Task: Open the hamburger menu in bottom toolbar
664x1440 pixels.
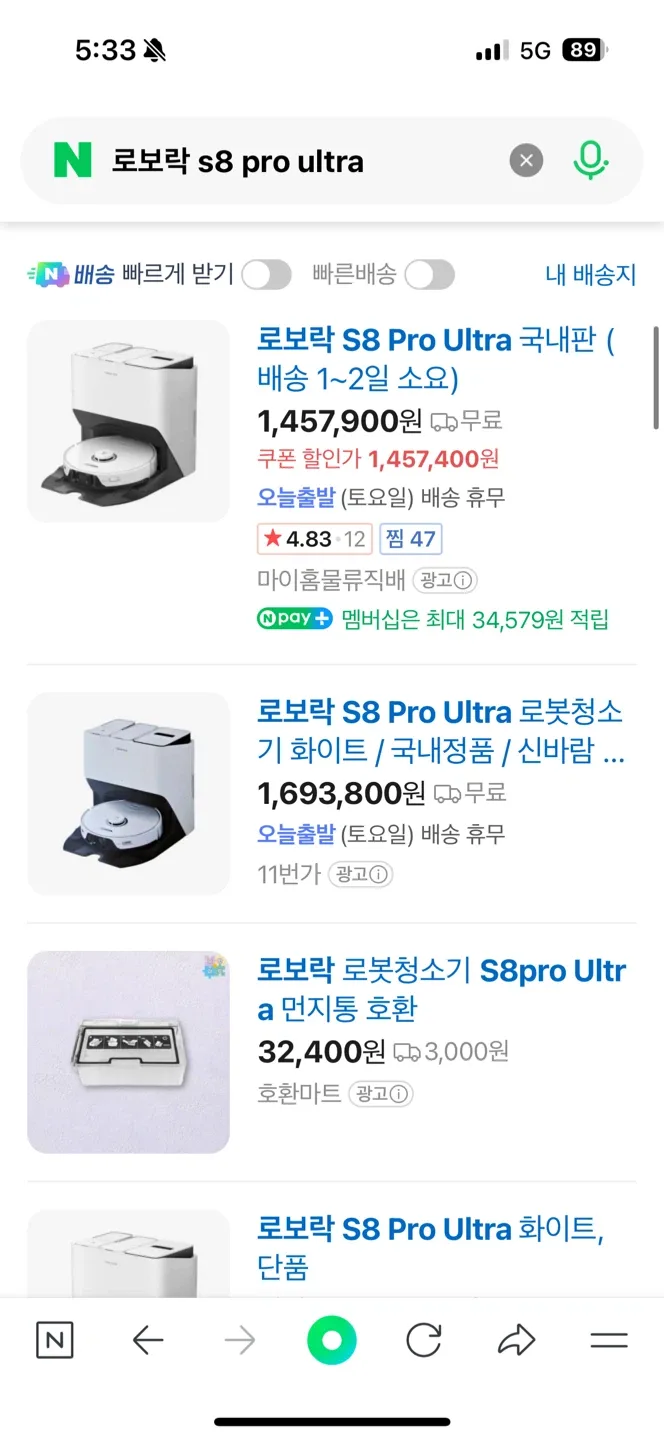Action: 608,1340
